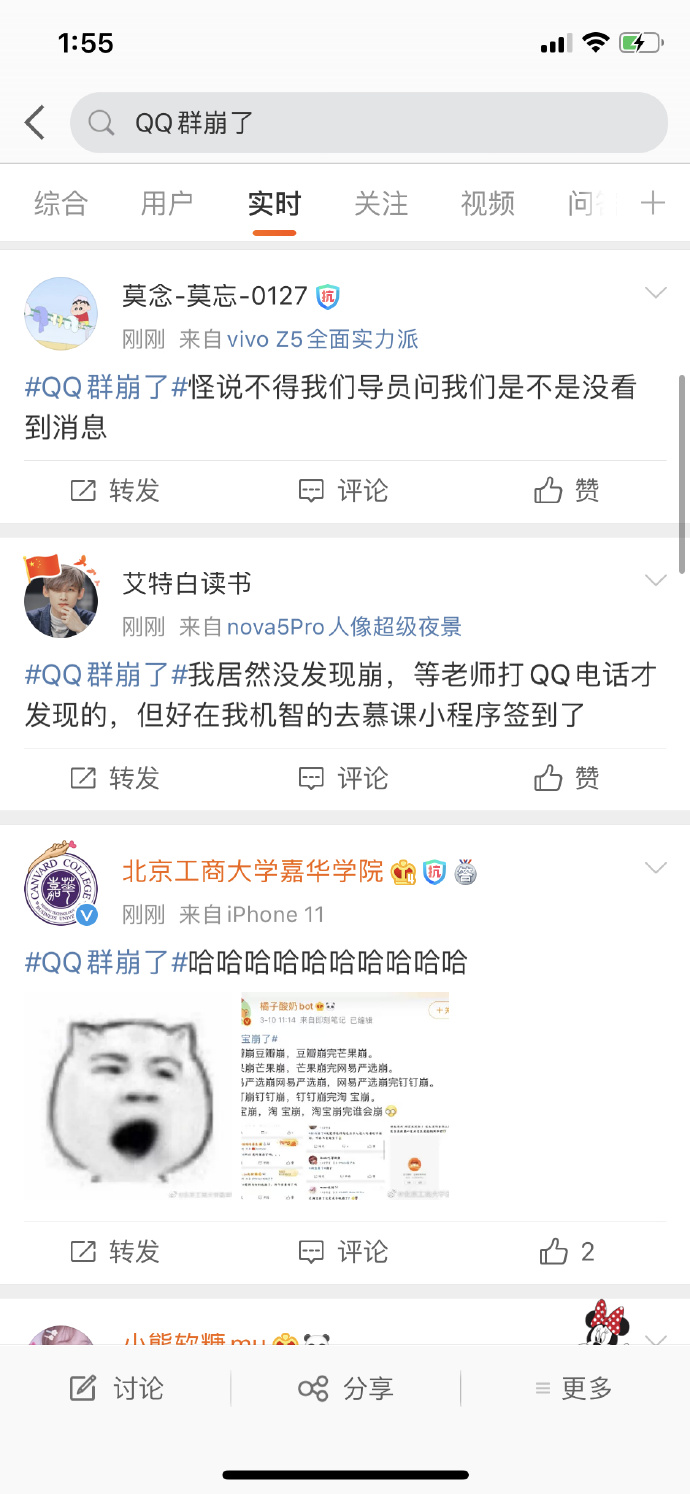Viewport: 690px width, 1494px height.
Task: Open 北京工商大学嘉华学院 profile name
Action: [252, 871]
